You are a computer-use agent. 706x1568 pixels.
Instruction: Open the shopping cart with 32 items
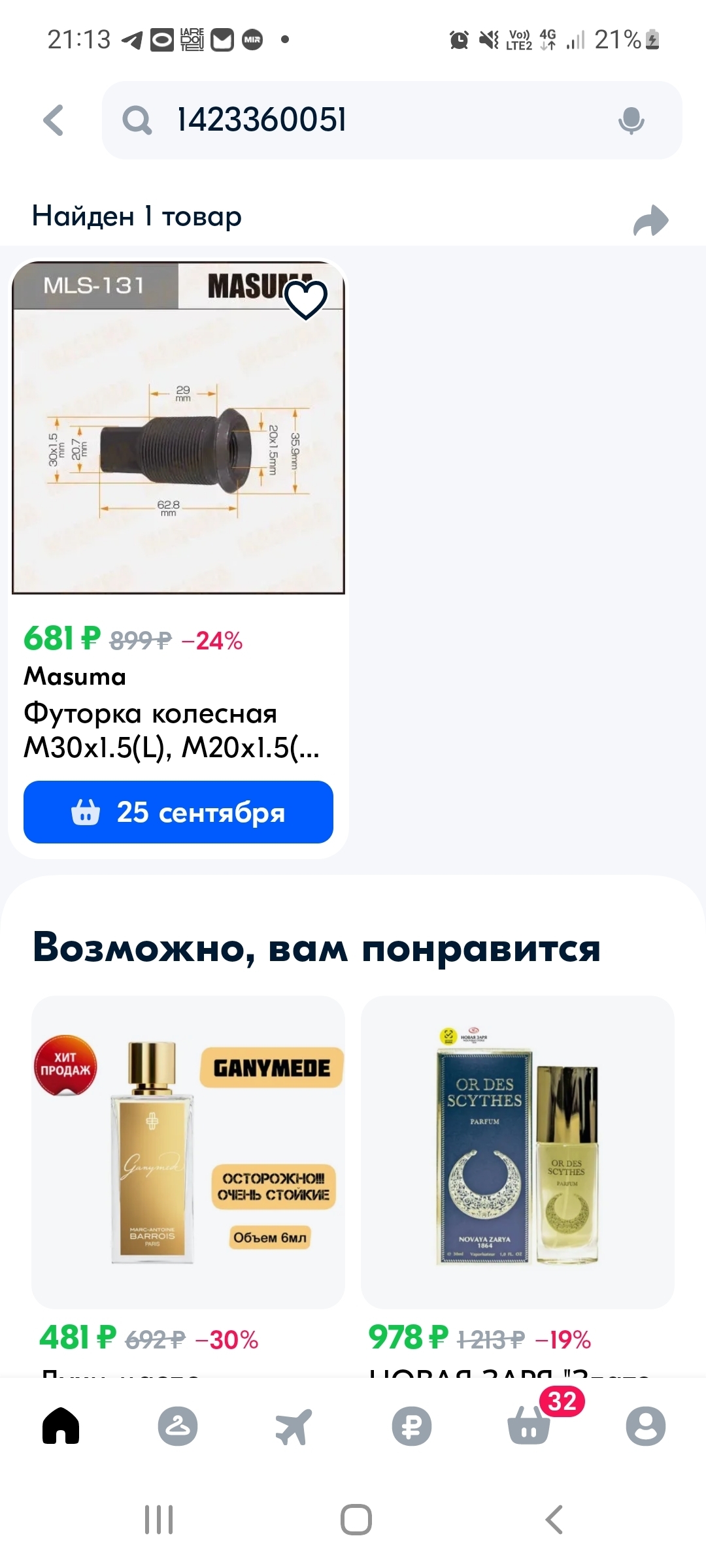pyautogui.click(x=529, y=1426)
